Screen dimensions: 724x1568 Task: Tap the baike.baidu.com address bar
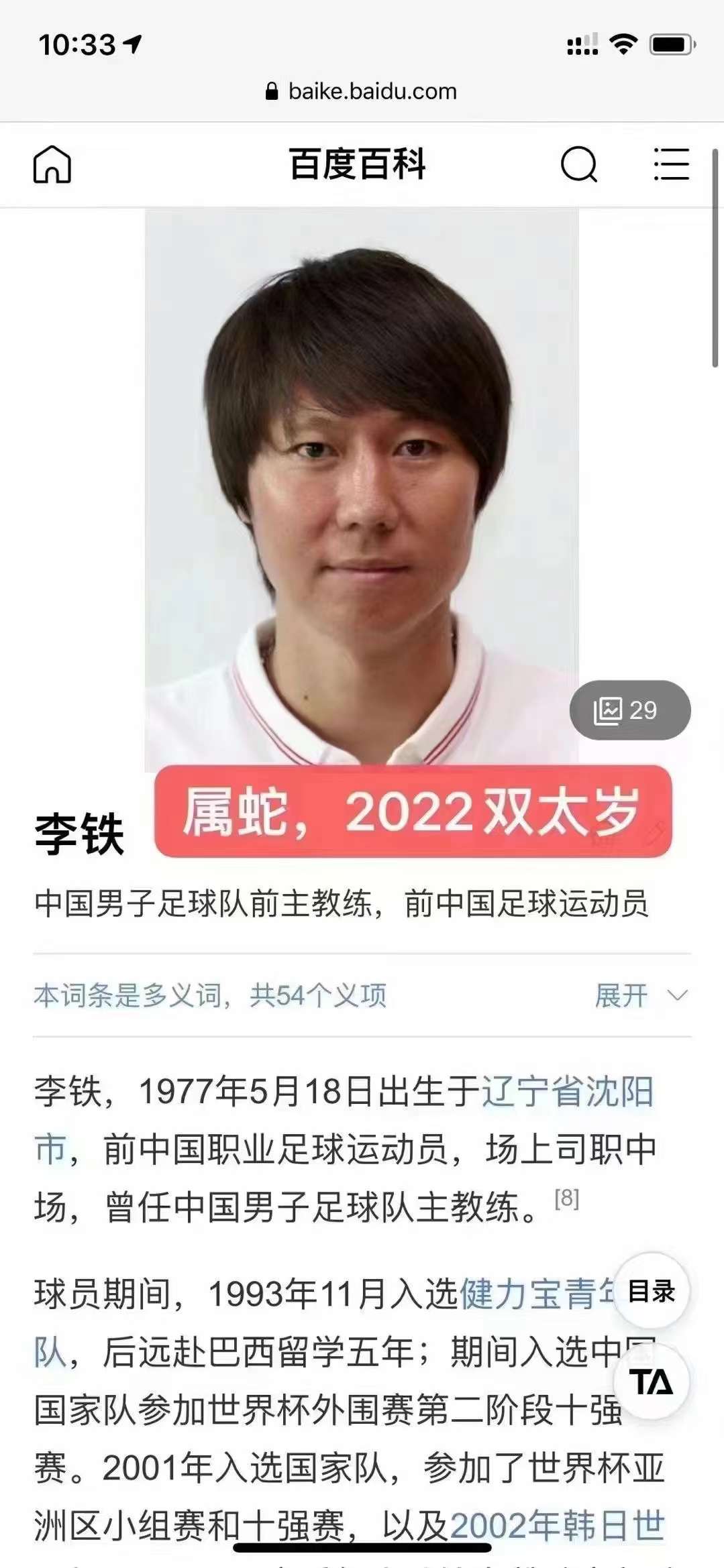click(362, 91)
